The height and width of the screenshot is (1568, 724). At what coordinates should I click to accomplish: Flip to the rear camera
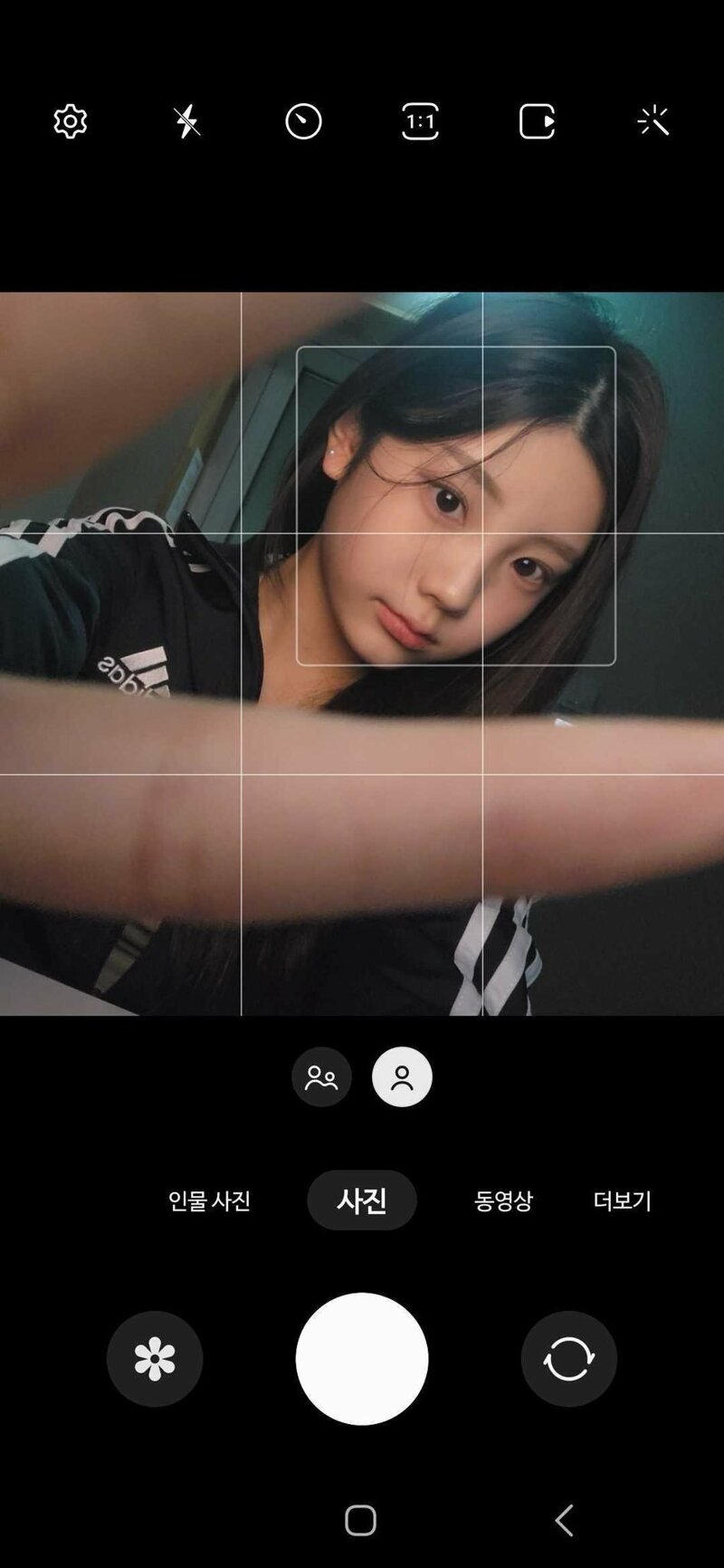(568, 1359)
